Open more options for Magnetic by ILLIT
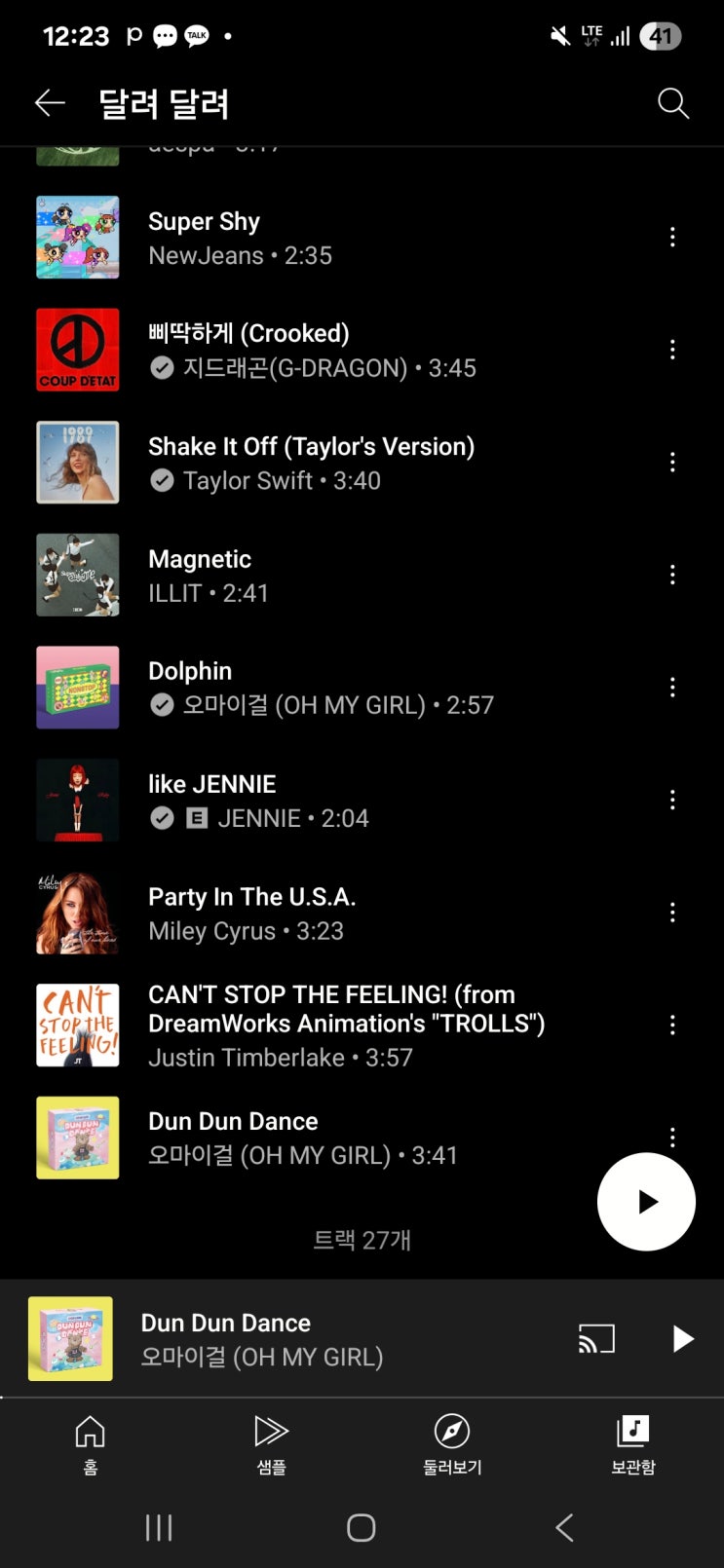724x1568 pixels. click(672, 575)
